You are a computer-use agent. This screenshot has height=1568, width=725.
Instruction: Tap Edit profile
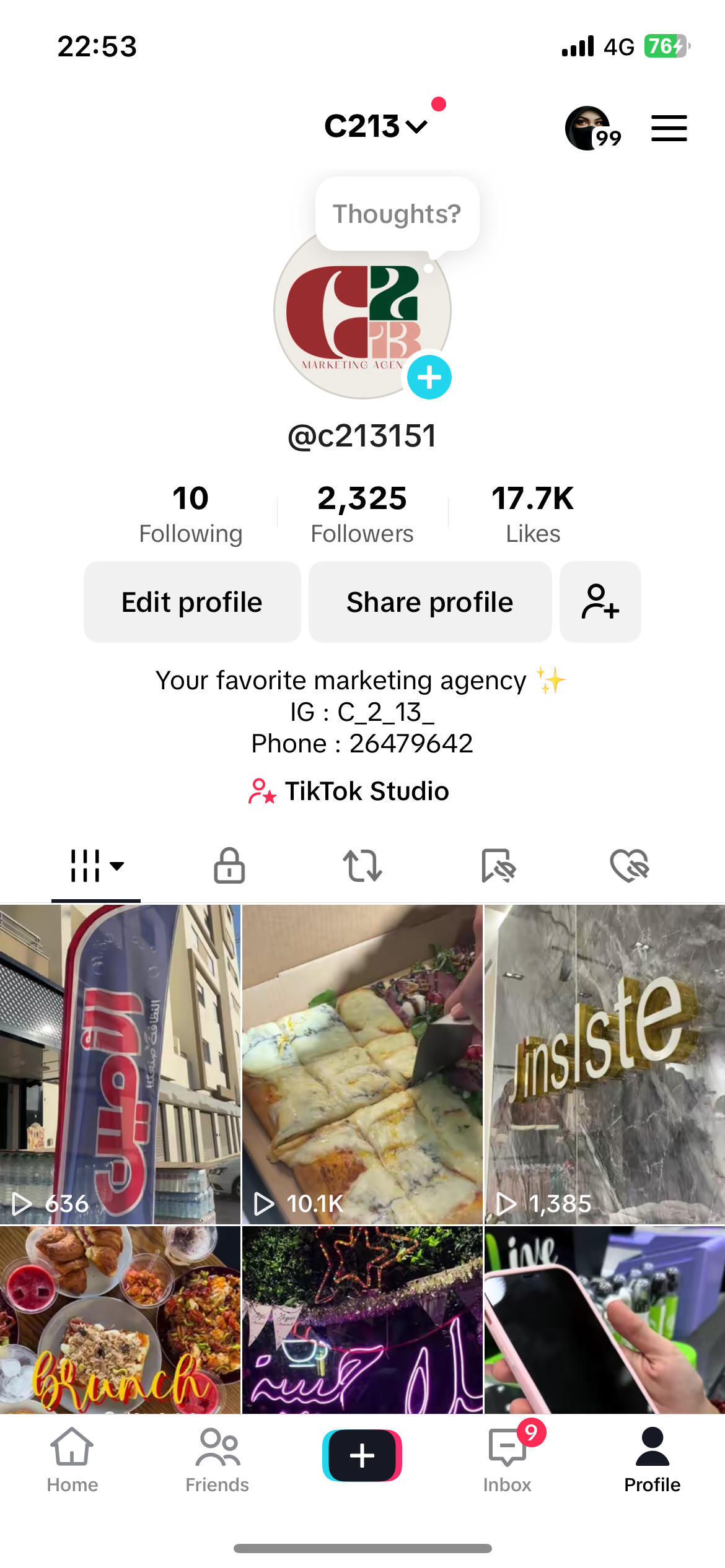(192, 602)
